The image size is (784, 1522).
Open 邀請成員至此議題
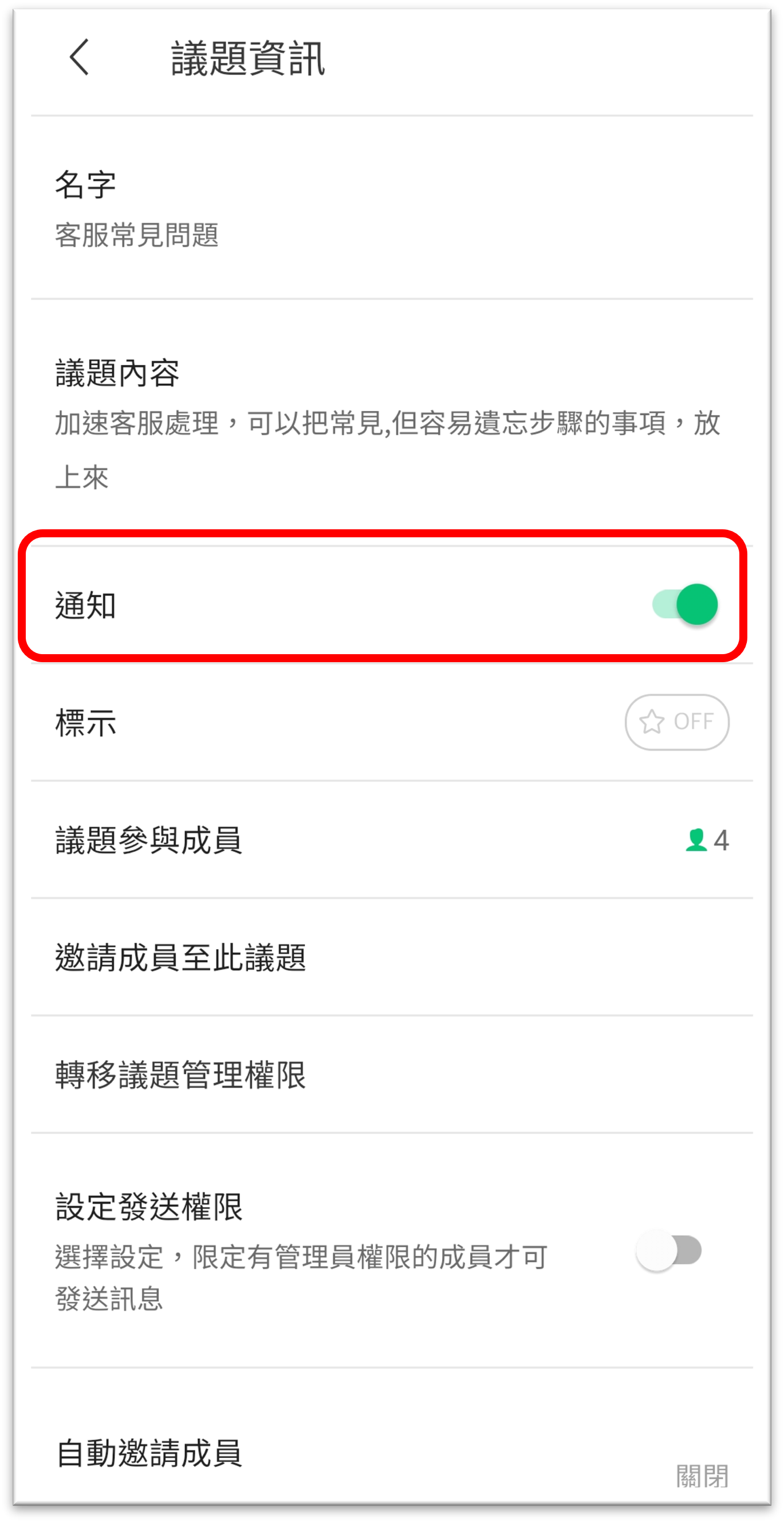click(390, 957)
